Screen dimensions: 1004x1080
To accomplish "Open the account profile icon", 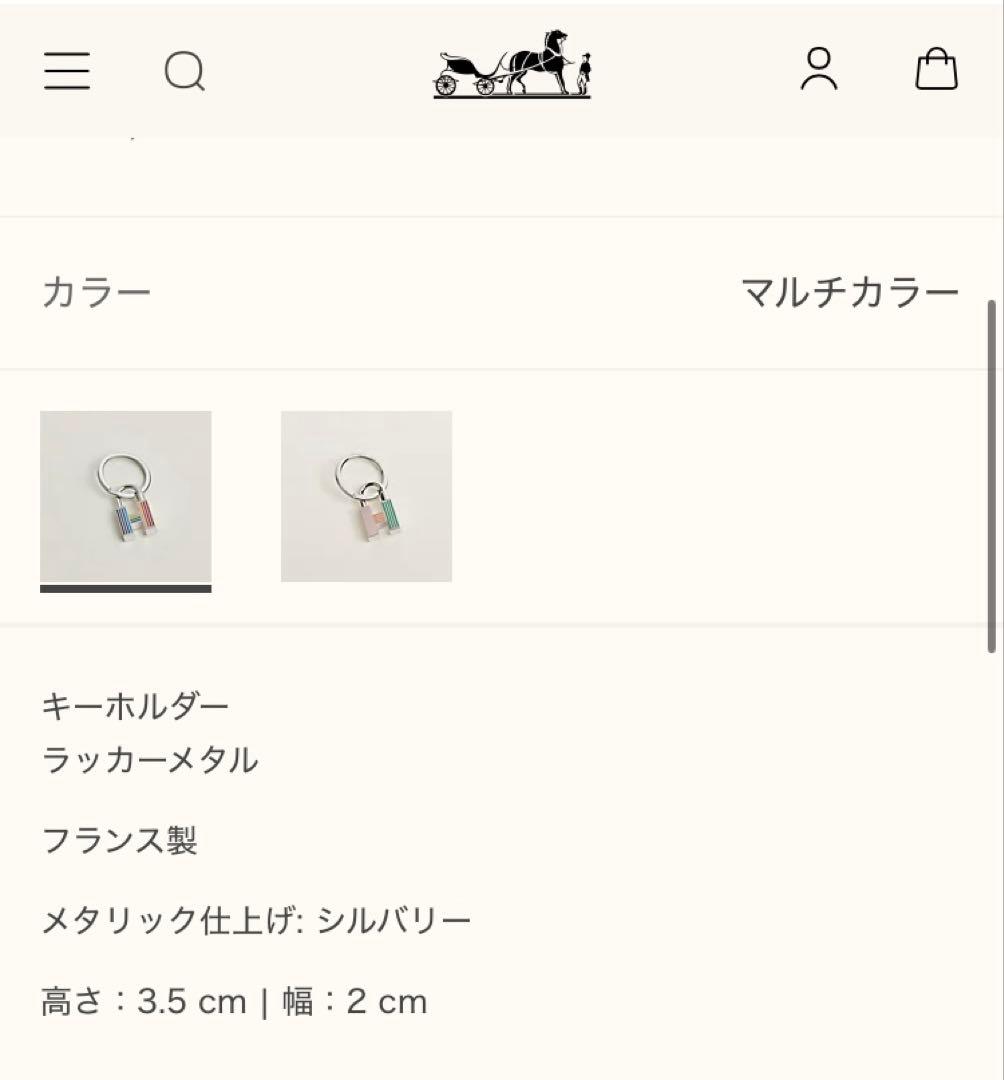I will pyautogui.click(x=819, y=71).
